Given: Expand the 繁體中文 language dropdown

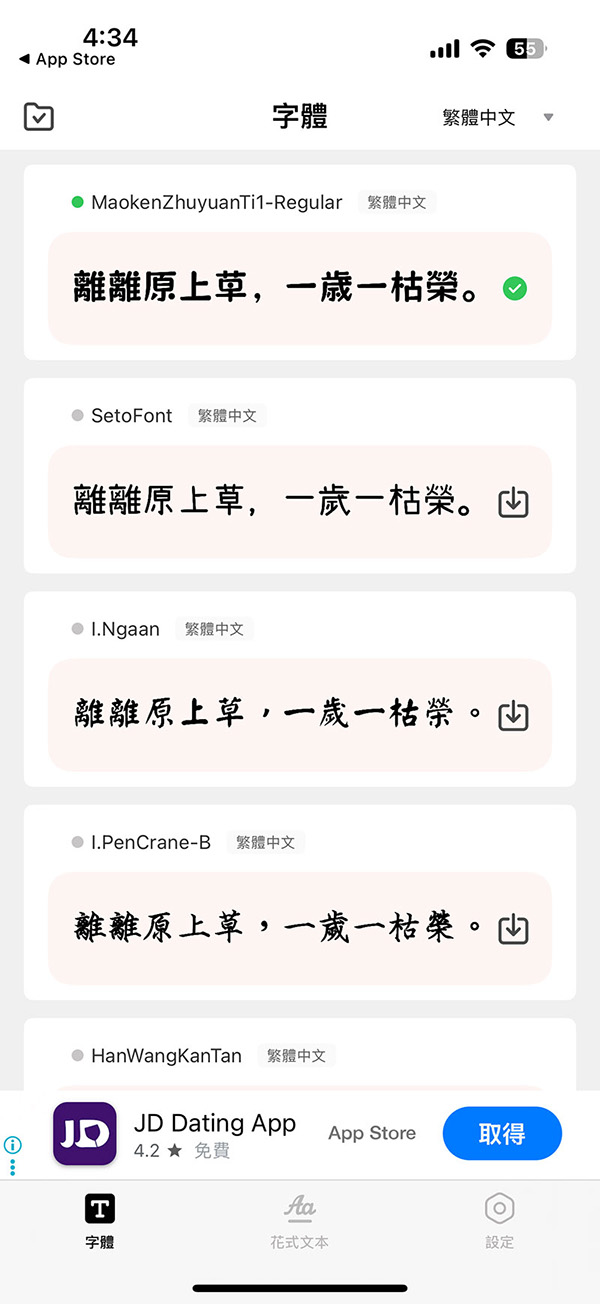Looking at the screenshot, I should tap(497, 117).
